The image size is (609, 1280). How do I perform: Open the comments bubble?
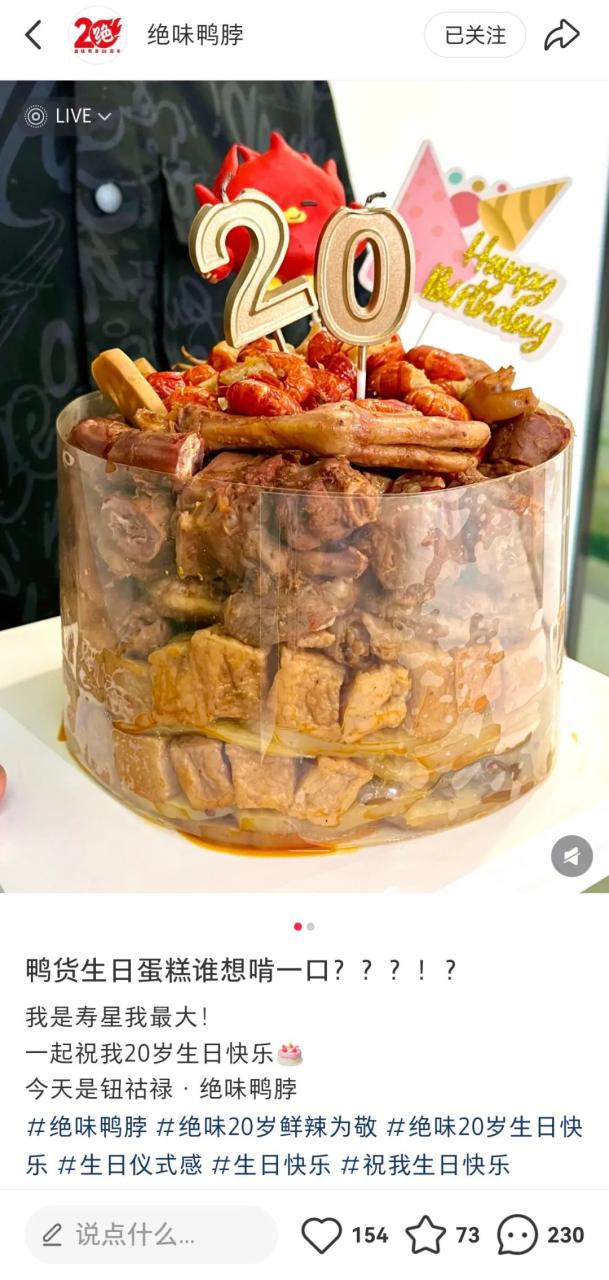[517, 1235]
